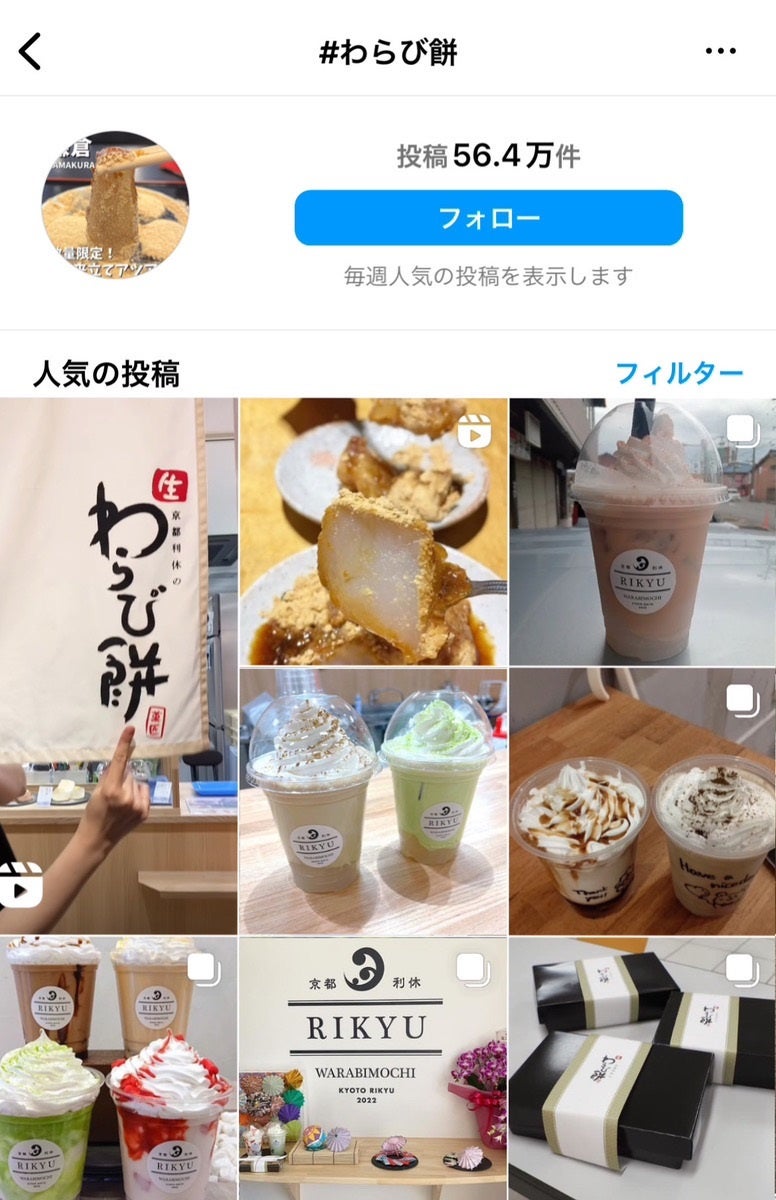Open the フィルター filter options
The width and height of the screenshot is (776, 1200).
click(x=680, y=371)
